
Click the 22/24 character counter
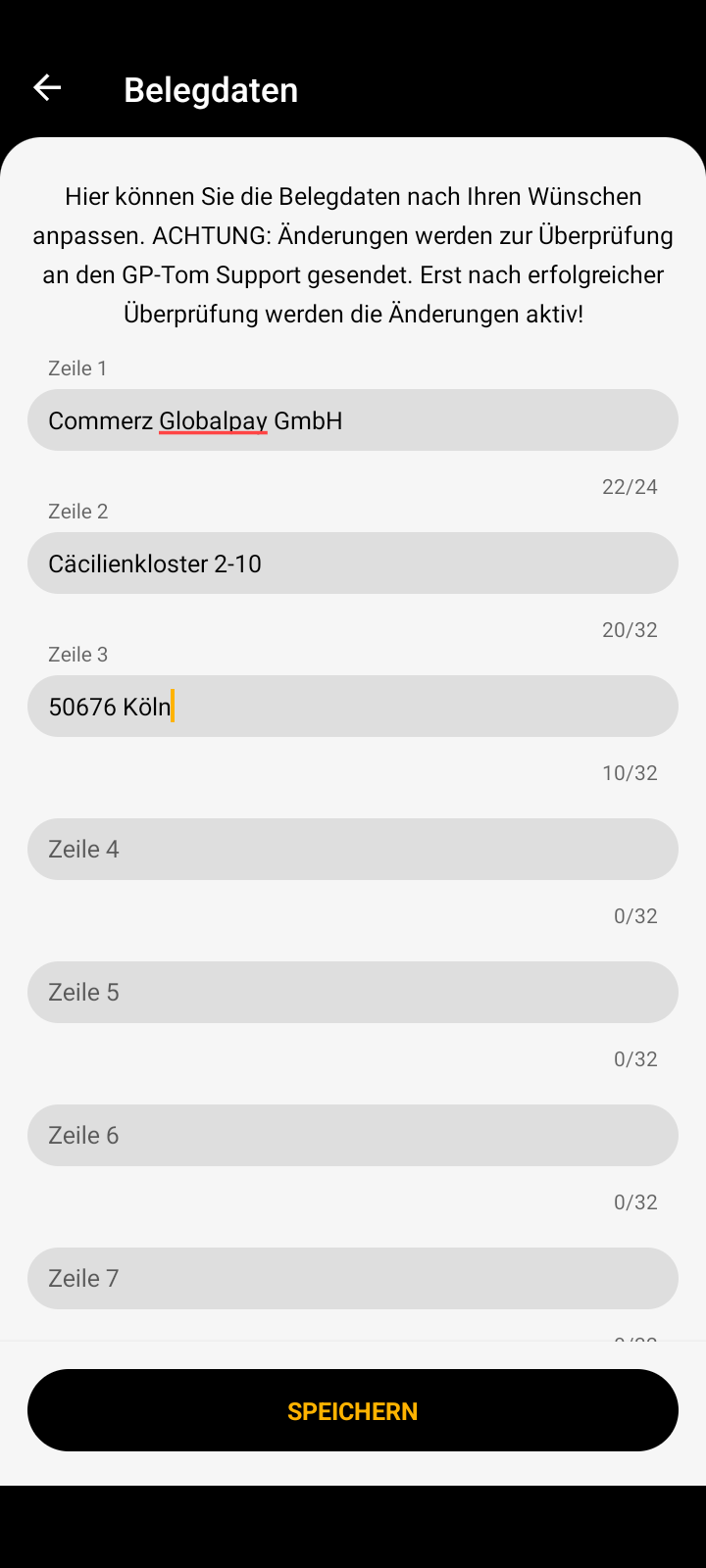630,486
